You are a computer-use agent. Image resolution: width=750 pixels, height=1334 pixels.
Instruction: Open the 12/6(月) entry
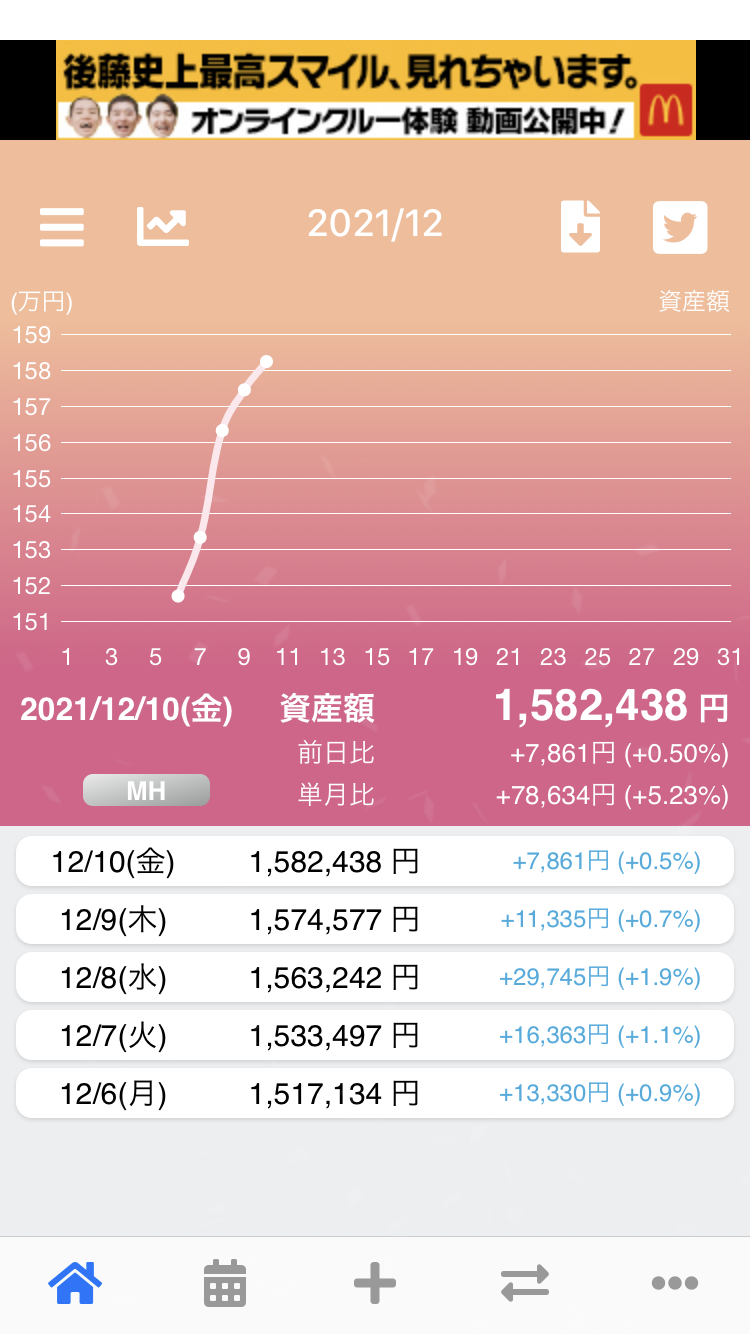coord(375,1093)
